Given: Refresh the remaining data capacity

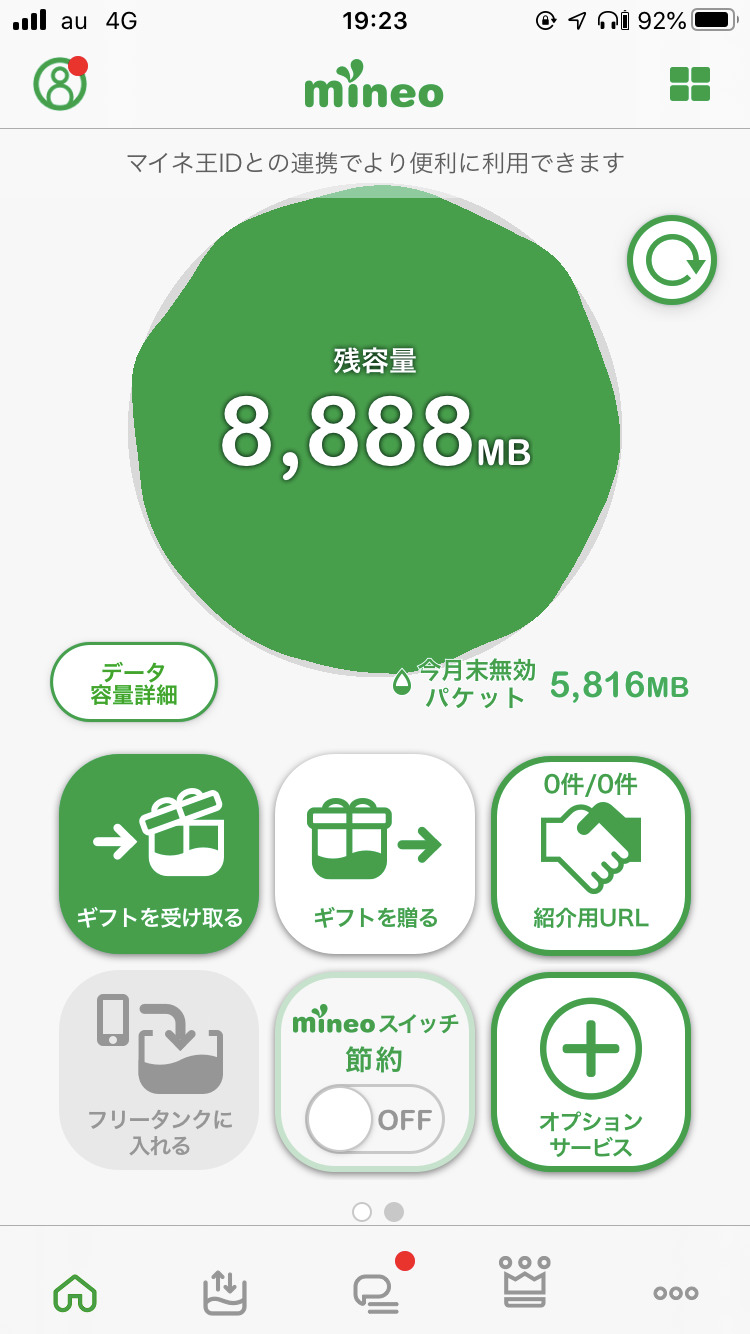Looking at the screenshot, I should tap(672, 260).
